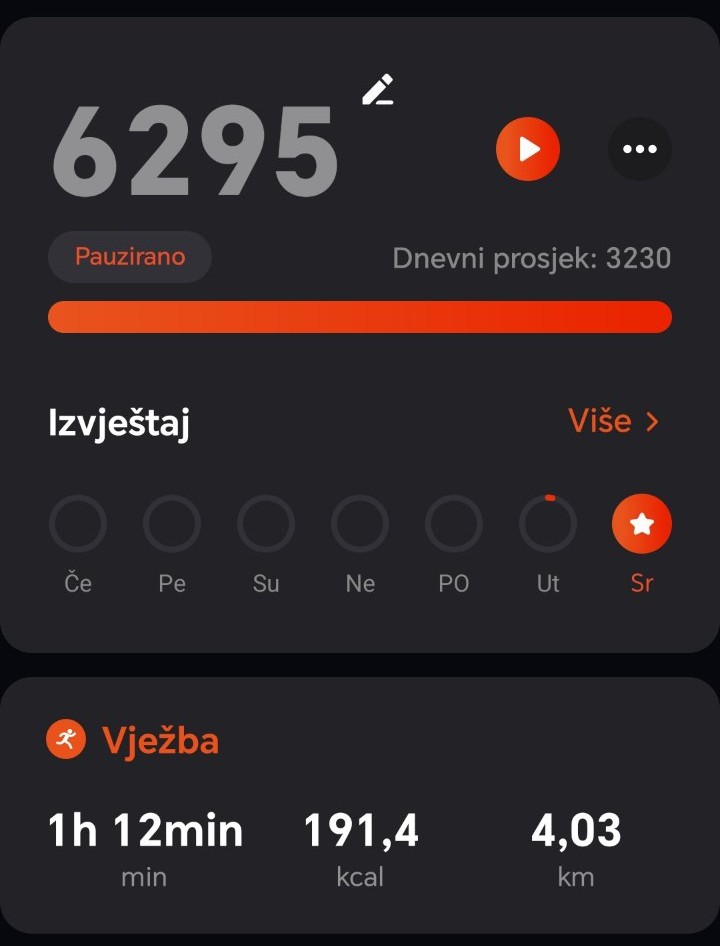Select the Su day circle
This screenshot has width=720, height=946.
(266, 524)
